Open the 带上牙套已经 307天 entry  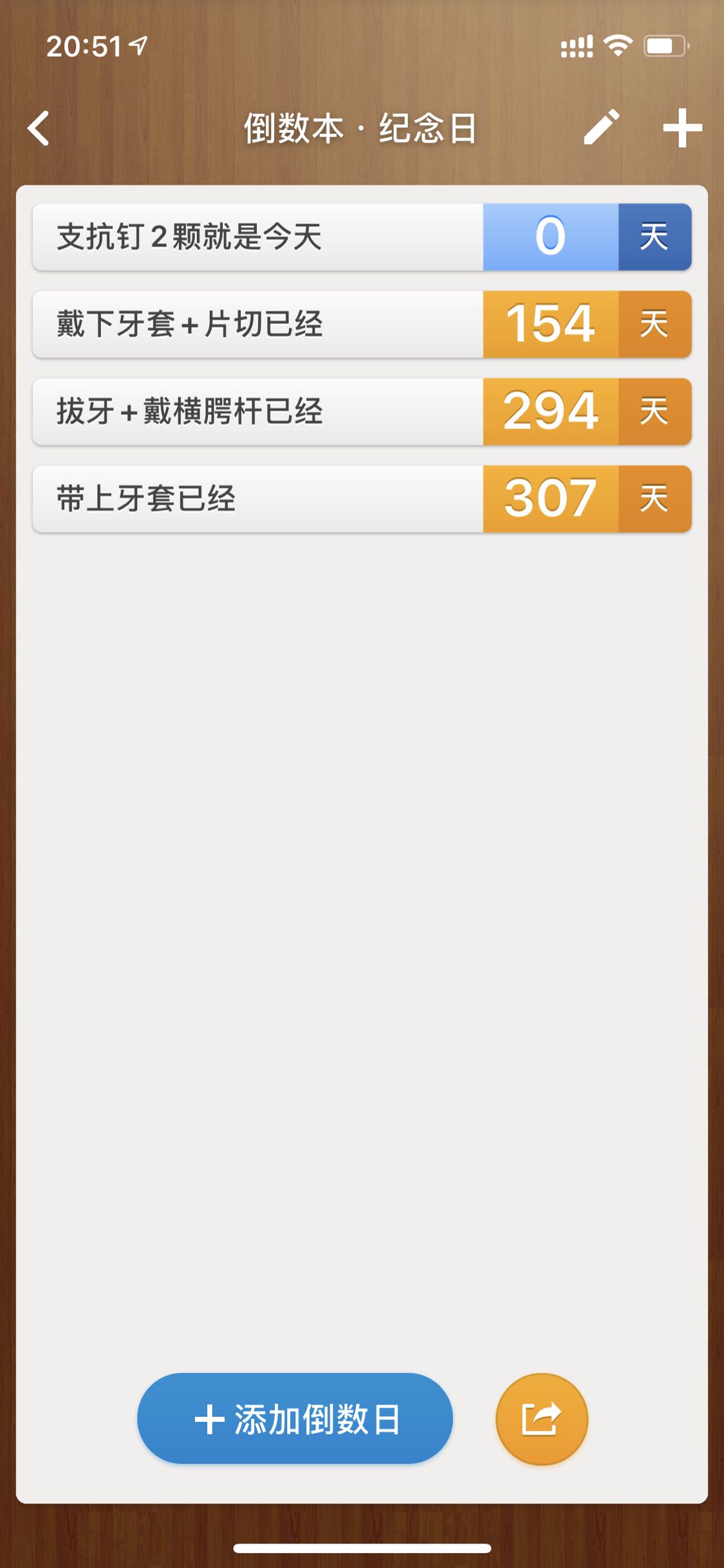[362, 499]
